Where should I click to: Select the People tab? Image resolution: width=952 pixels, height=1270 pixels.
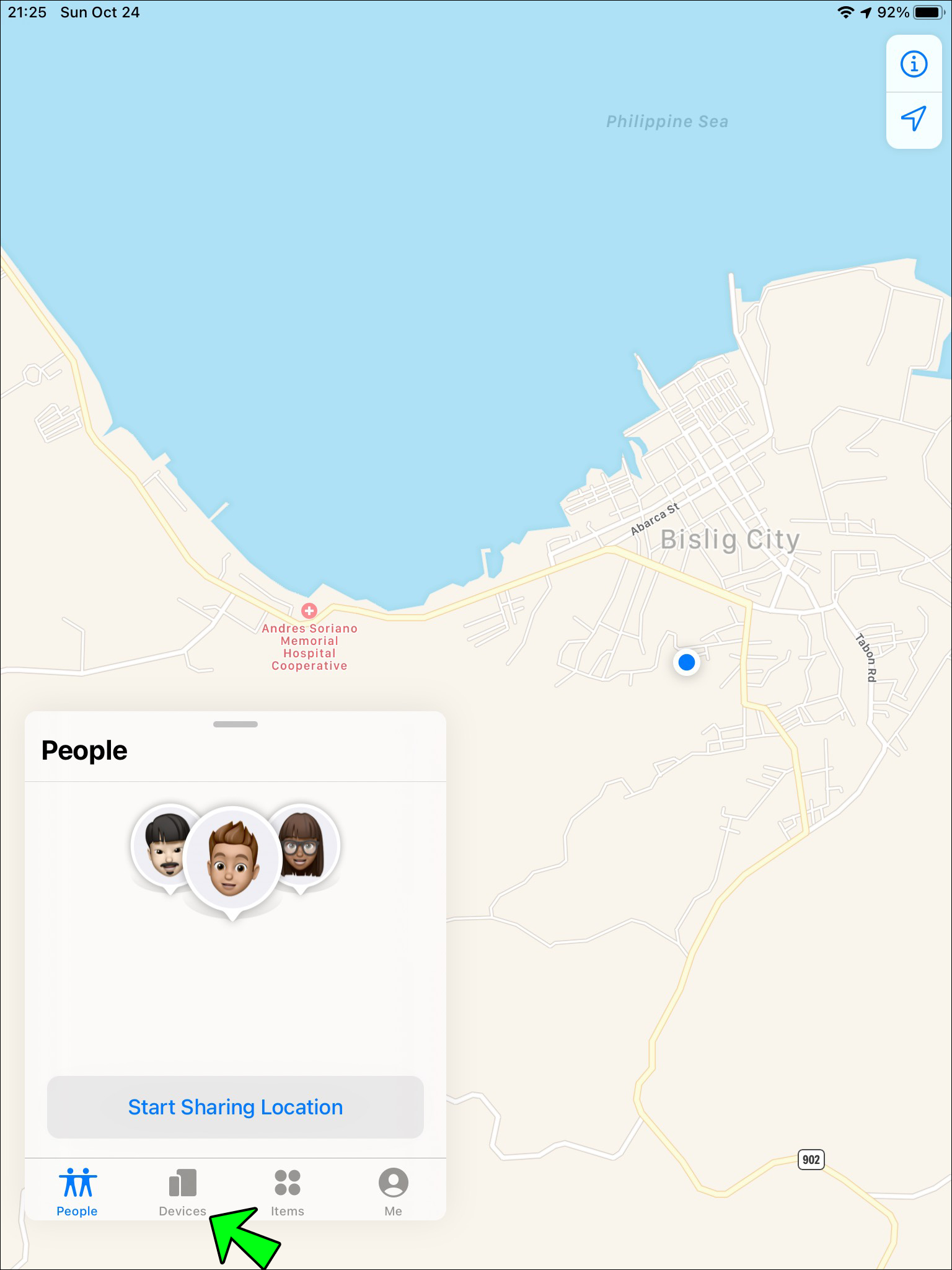pyautogui.click(x=77, y=1192)
